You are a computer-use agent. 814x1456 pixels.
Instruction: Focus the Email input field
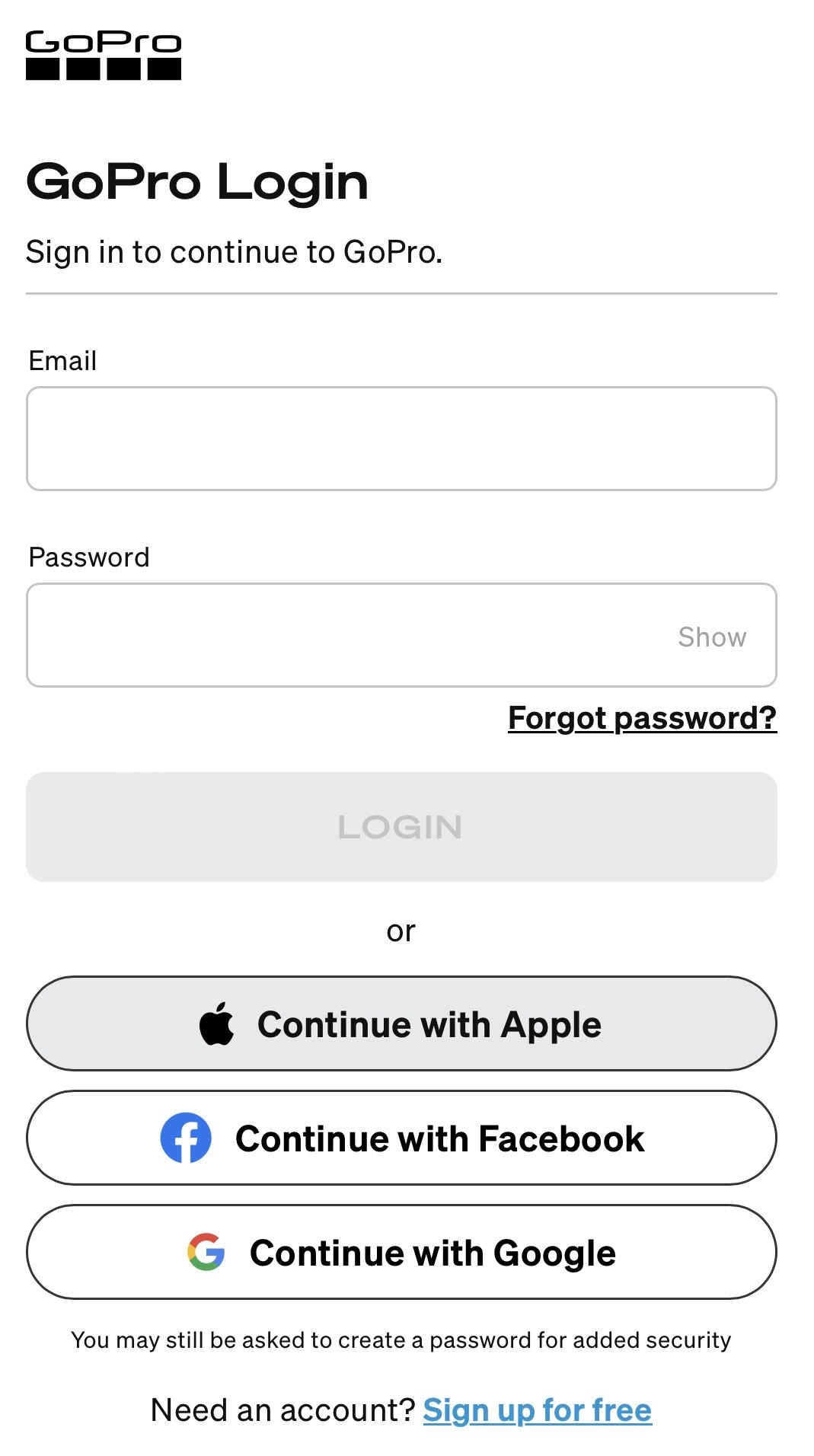(x=401, y=439)
